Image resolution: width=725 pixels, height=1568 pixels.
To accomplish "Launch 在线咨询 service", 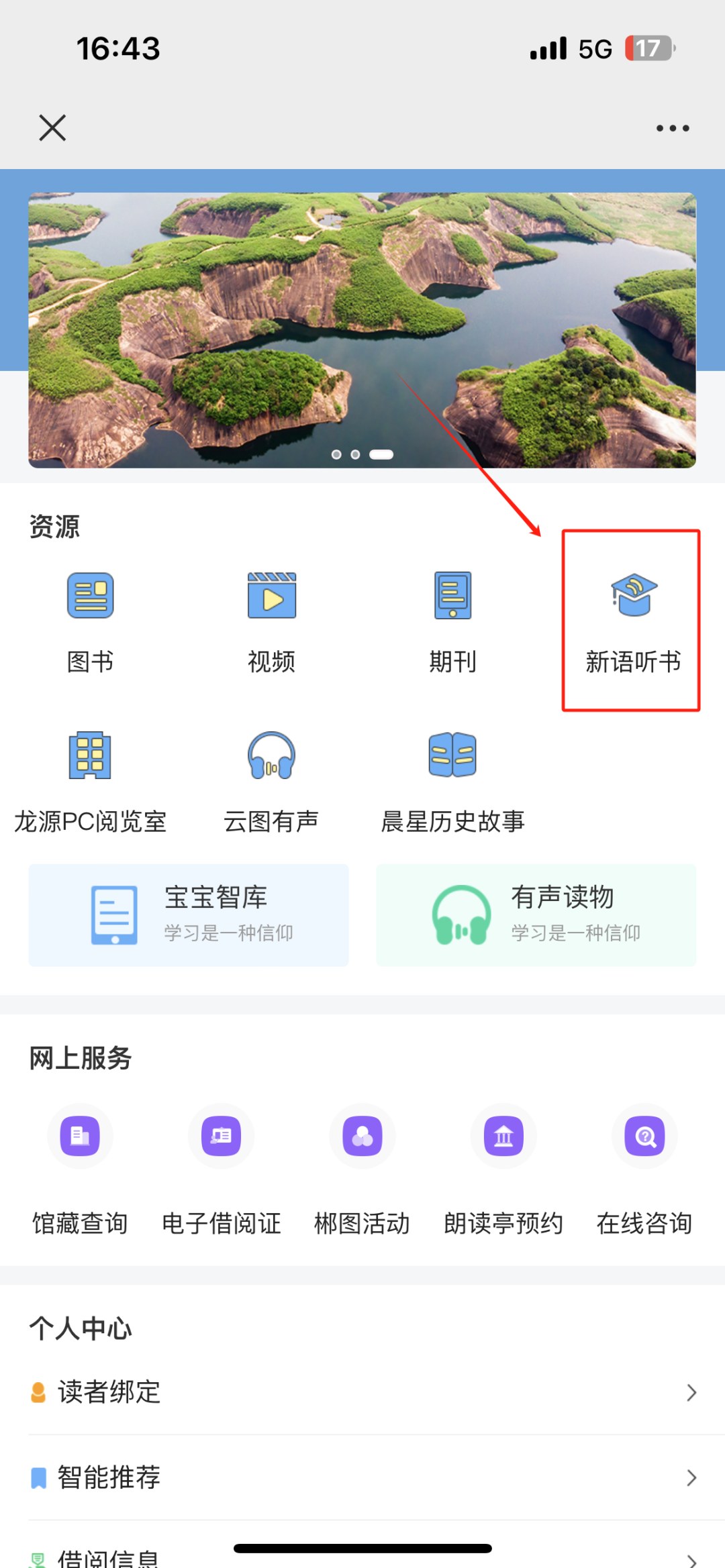I will pos(644,1167).
